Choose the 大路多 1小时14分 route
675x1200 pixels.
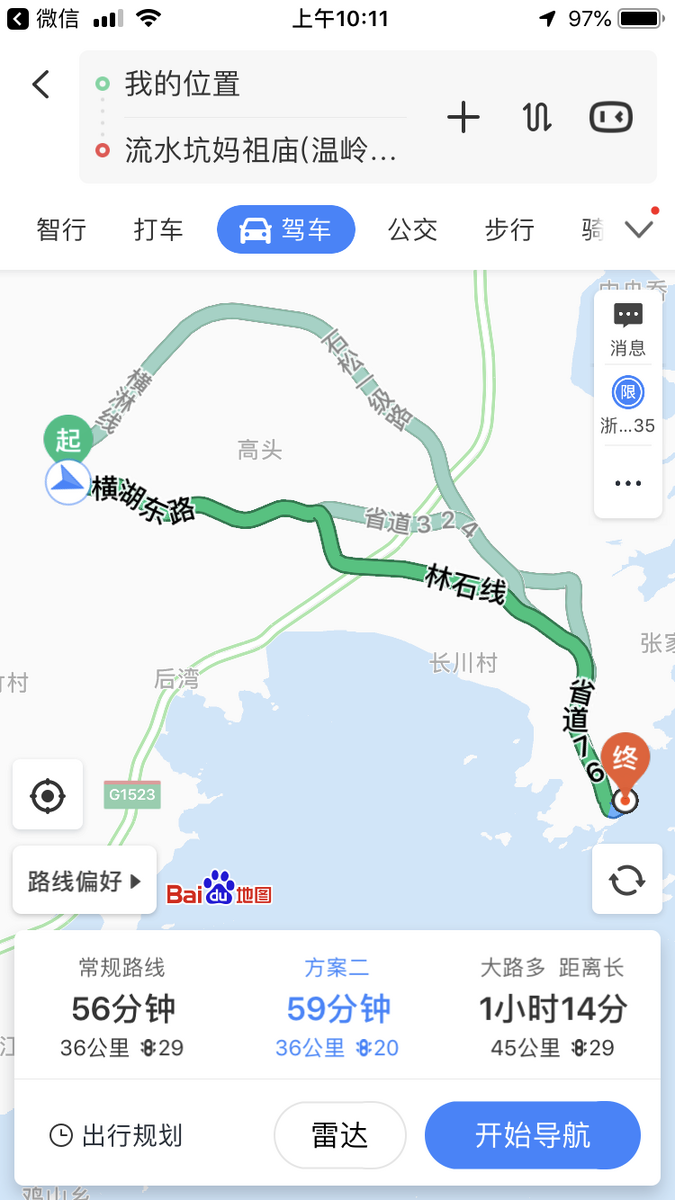[552, 1006]
